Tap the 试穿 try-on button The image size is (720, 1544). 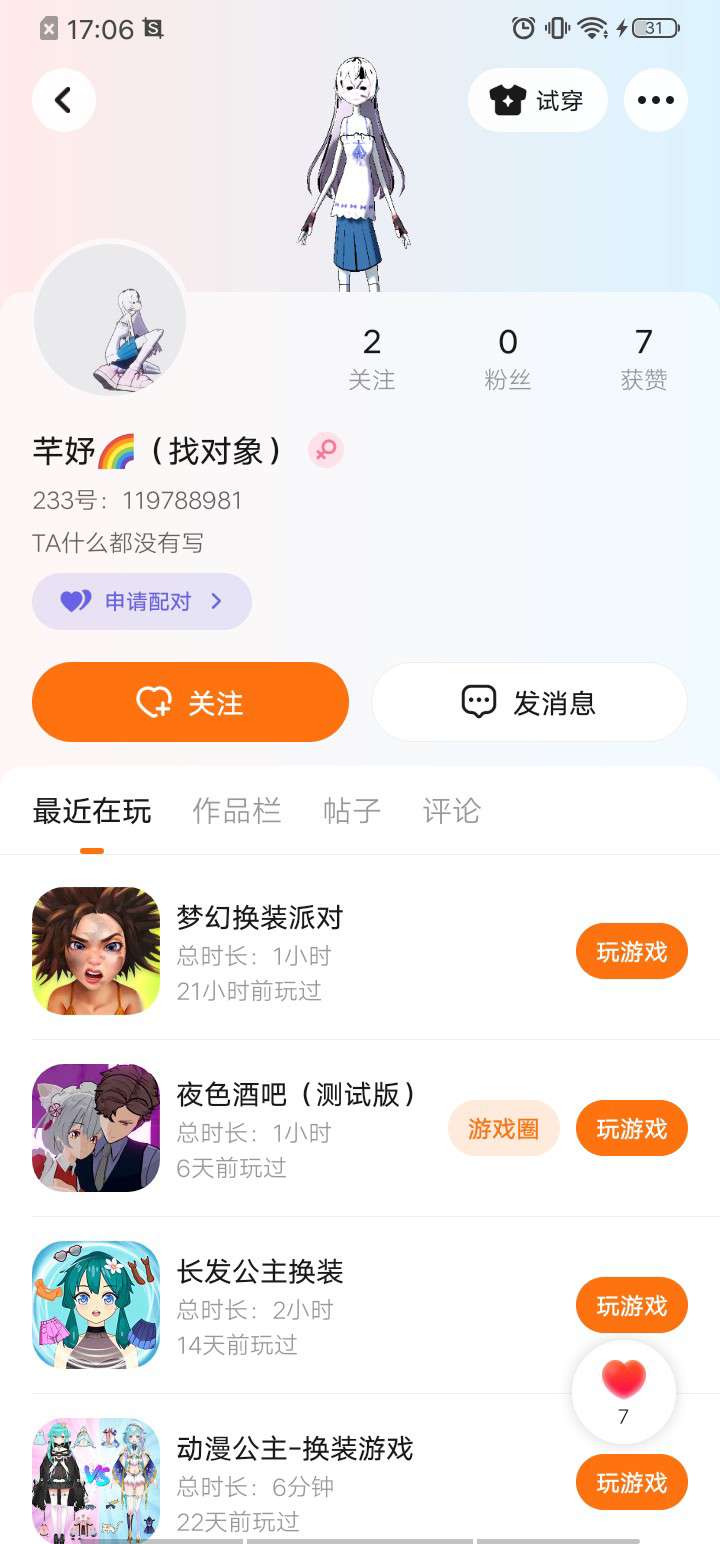coord(537,100)
